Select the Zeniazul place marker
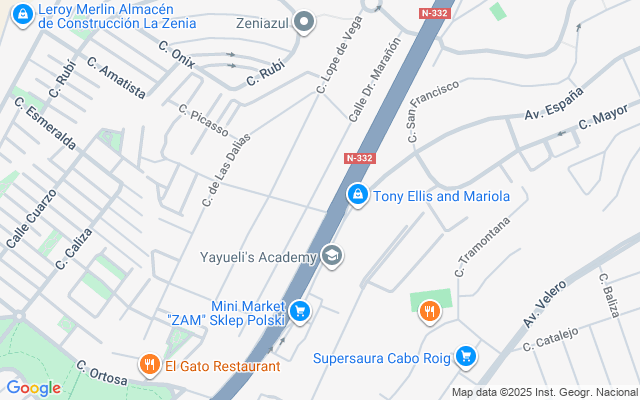This screenshot has width=640, height=400. 306,21
